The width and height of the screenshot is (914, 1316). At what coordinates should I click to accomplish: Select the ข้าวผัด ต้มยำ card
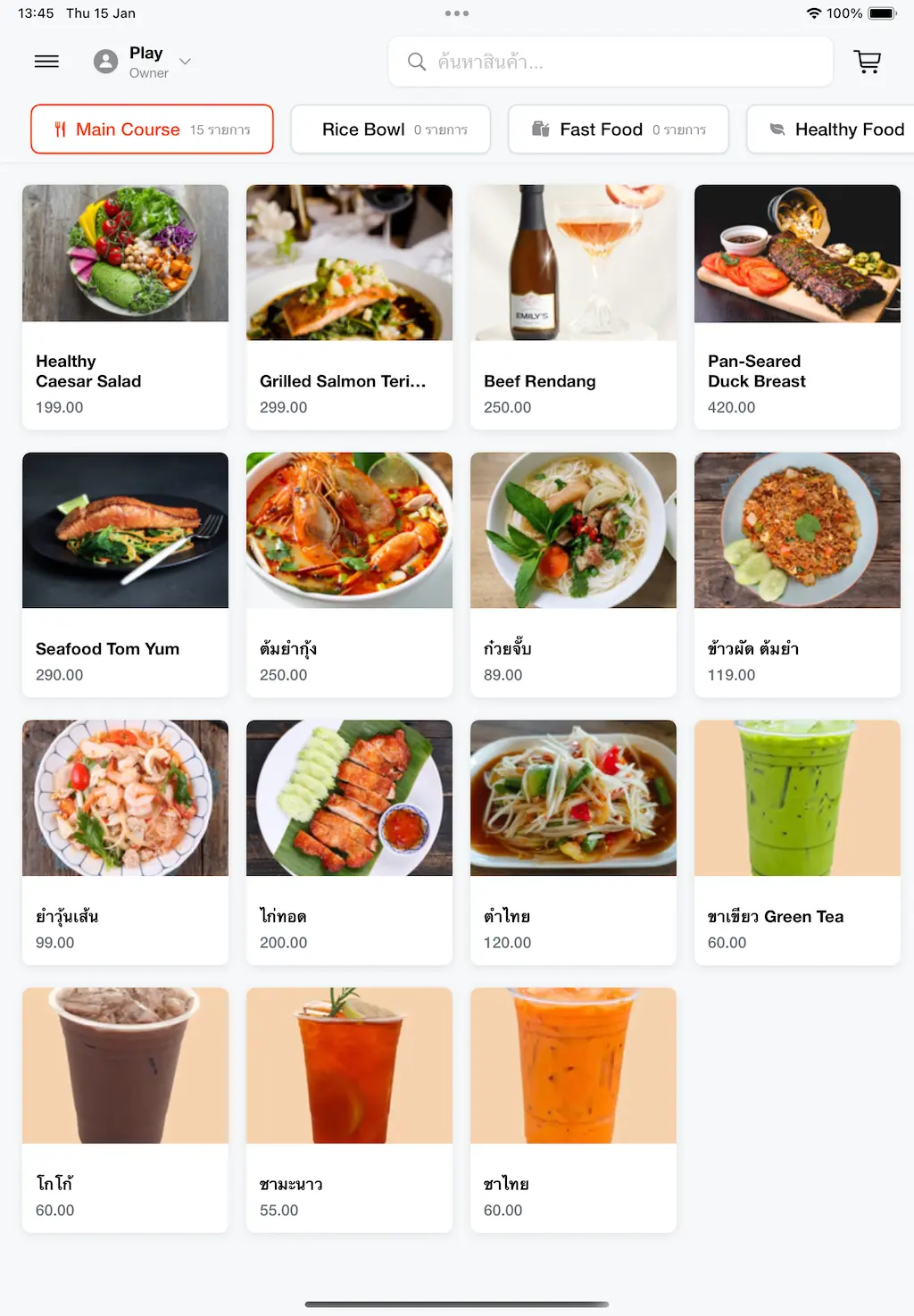click(797, 574)
